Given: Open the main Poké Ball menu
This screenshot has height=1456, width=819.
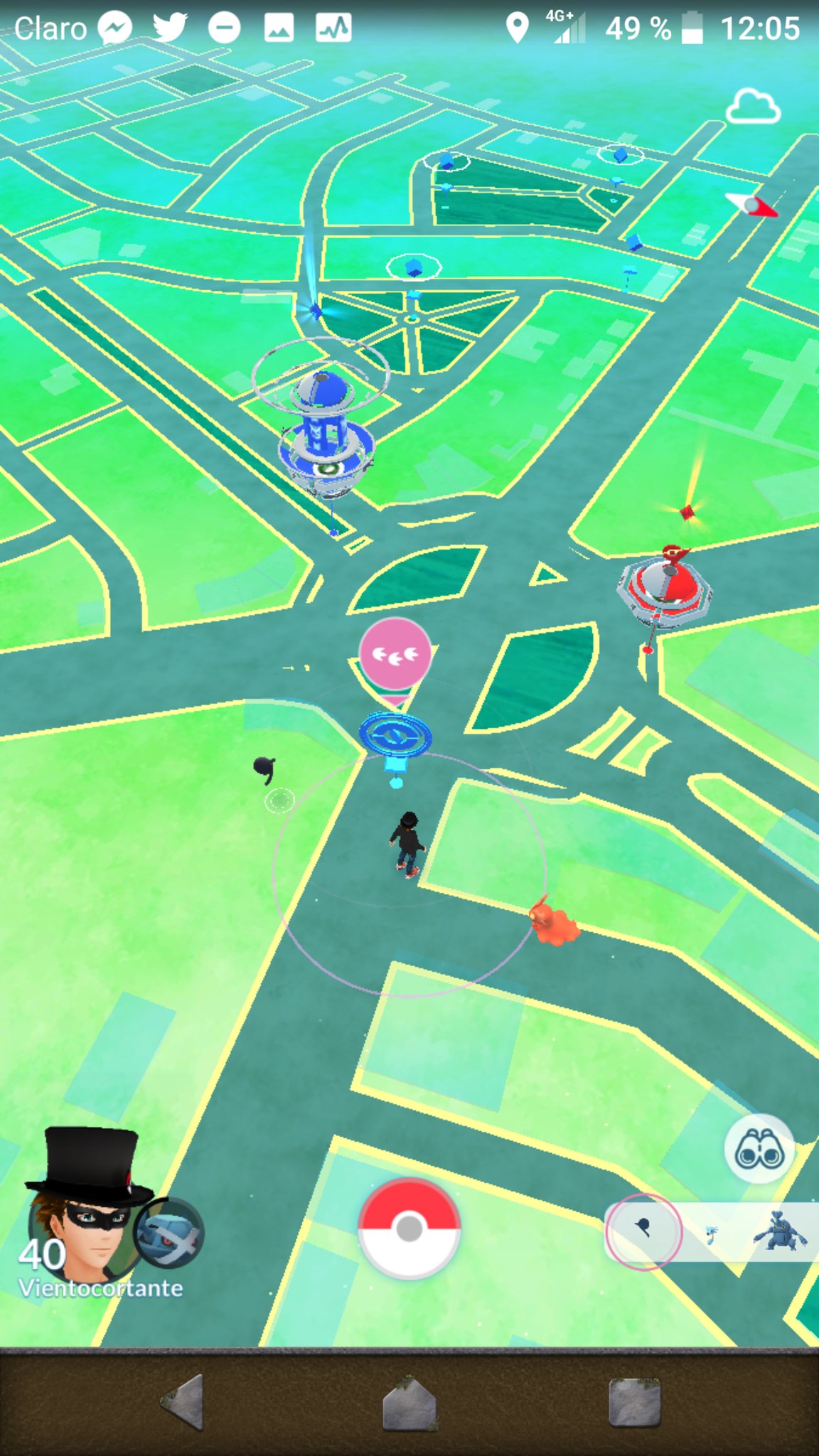Looking at the screenshot, I should point(409,1228).
